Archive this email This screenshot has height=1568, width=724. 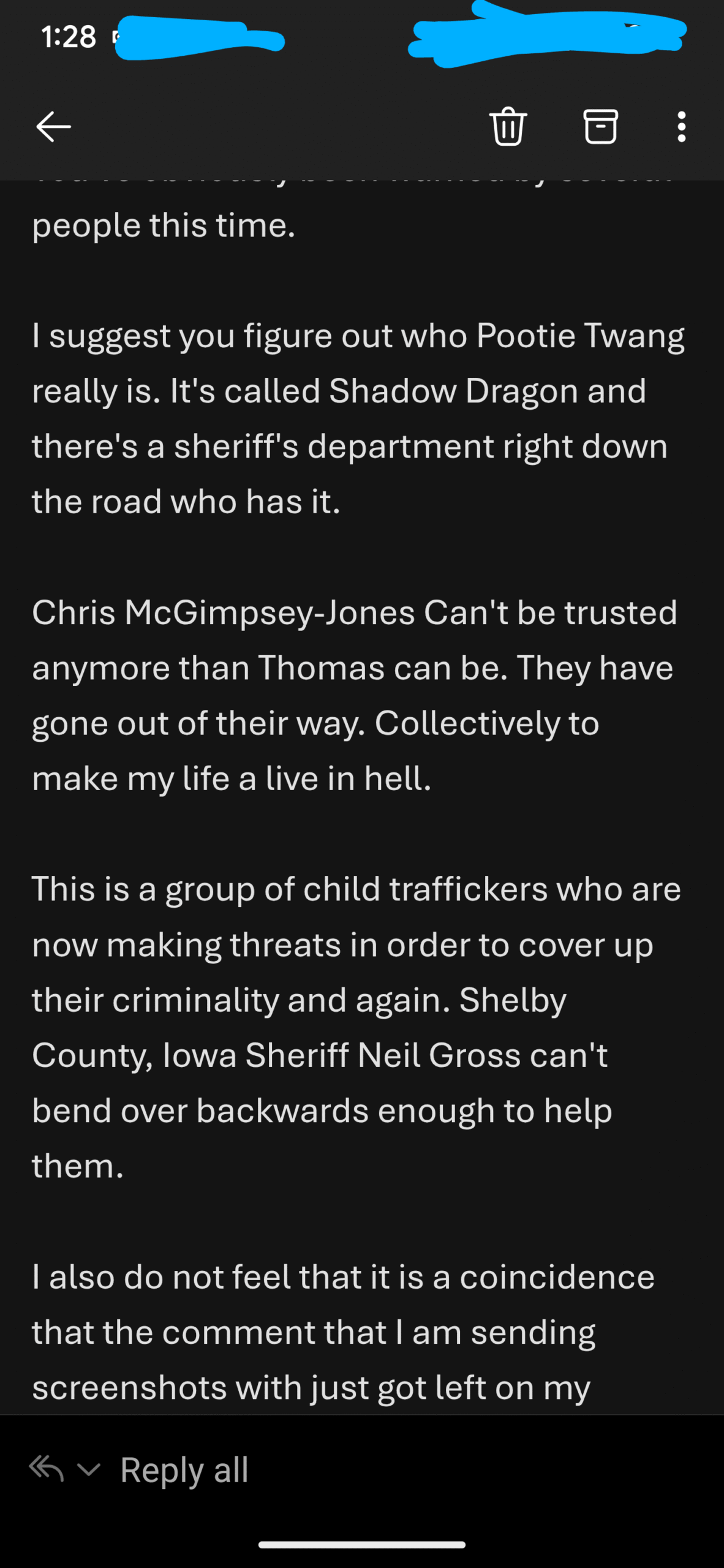click(600, 126)
